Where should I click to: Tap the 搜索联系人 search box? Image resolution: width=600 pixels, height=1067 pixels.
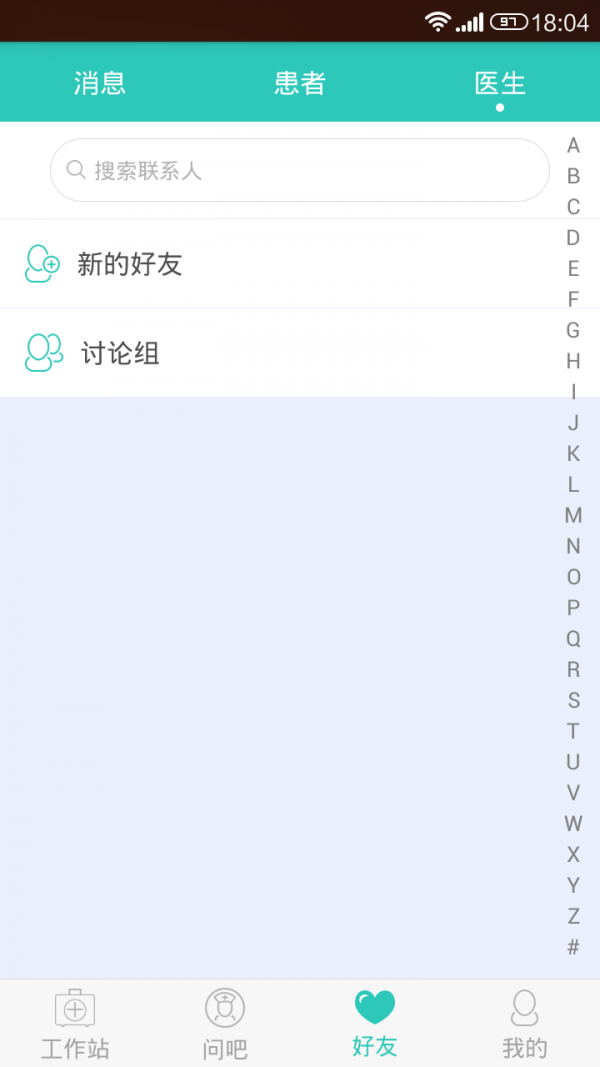pos(300,170)
